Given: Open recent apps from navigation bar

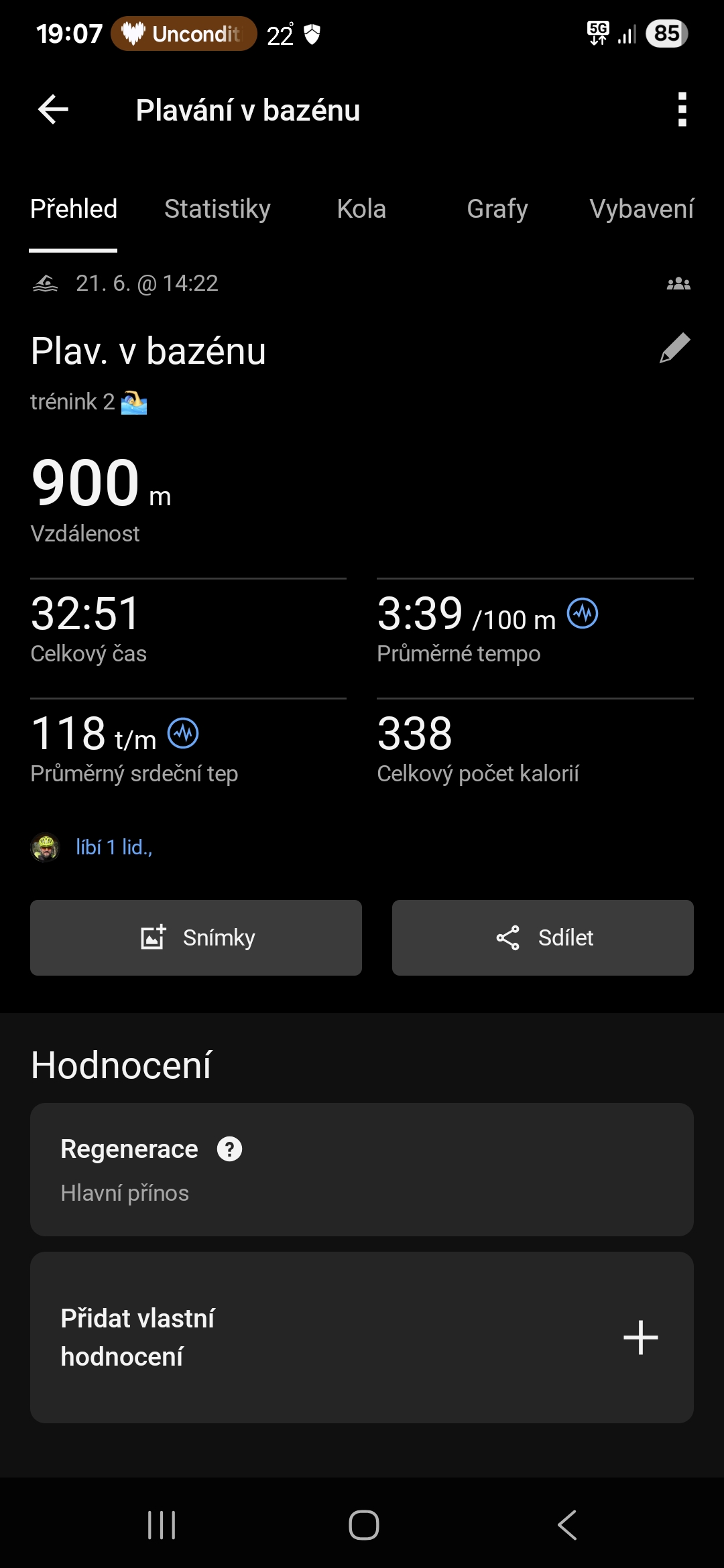Looking at the screenshot, I should 162,1525.
